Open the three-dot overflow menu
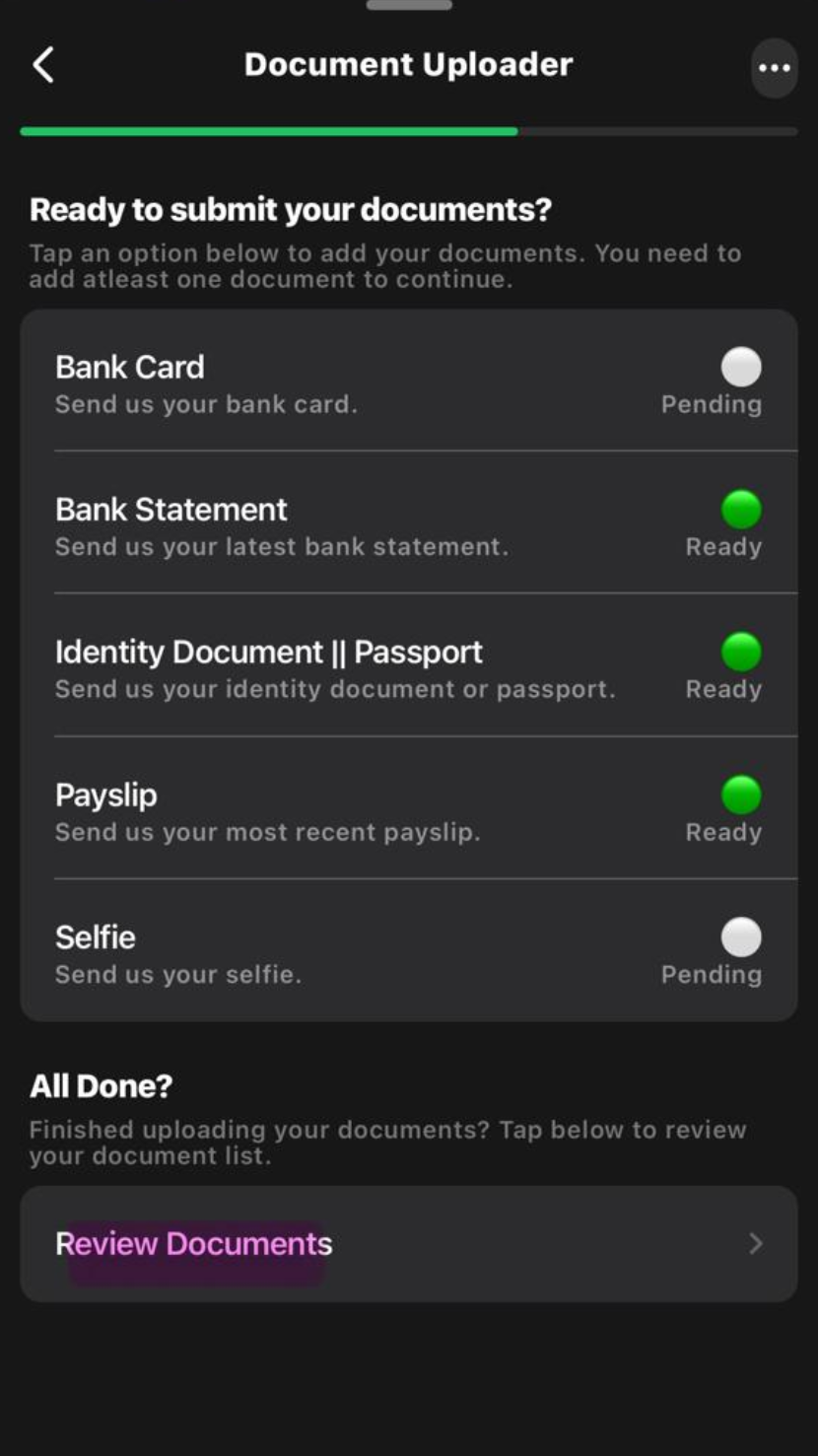 point(774,68)
